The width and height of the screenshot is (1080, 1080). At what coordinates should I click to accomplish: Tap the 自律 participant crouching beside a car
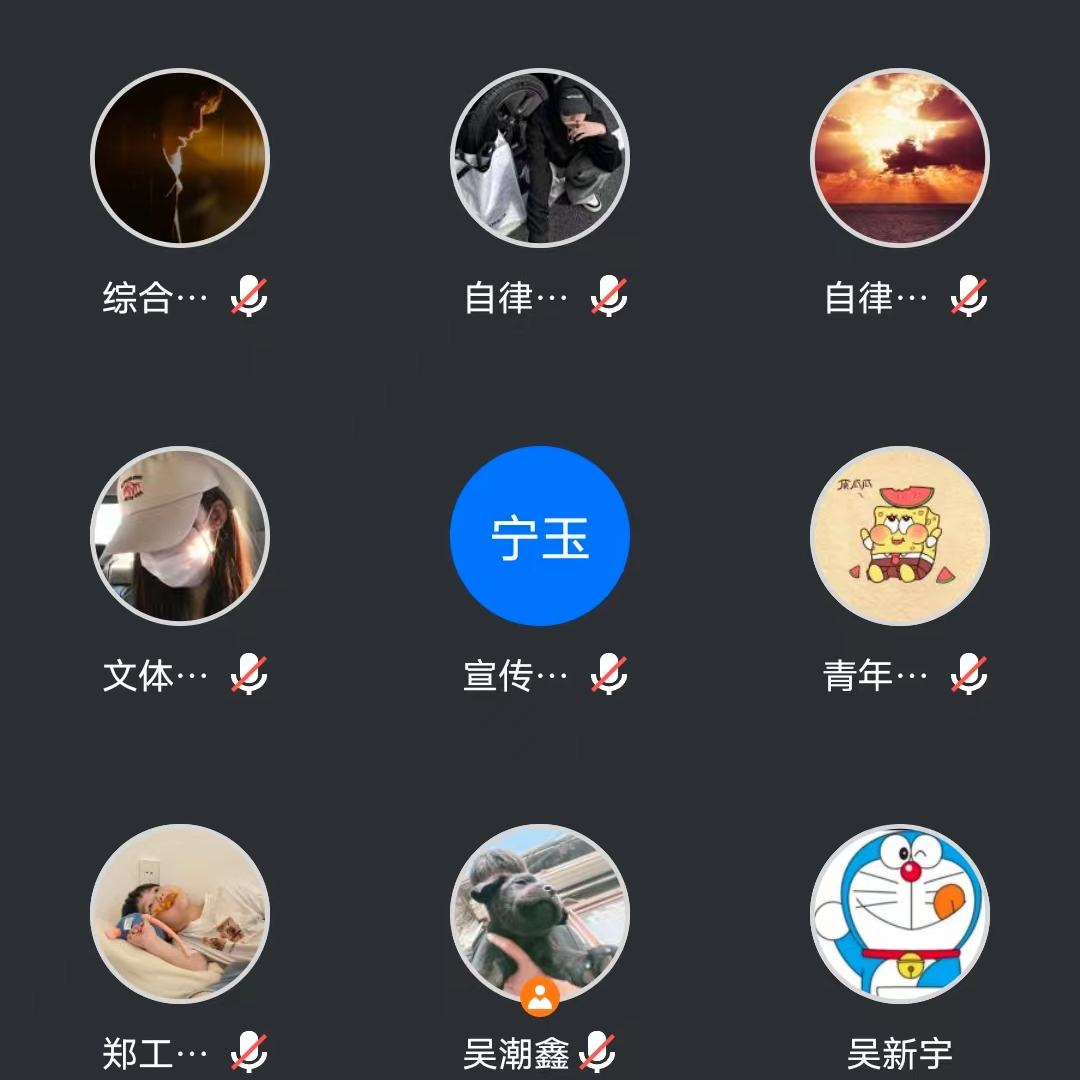pyautogui.click(x=540, y=158)
